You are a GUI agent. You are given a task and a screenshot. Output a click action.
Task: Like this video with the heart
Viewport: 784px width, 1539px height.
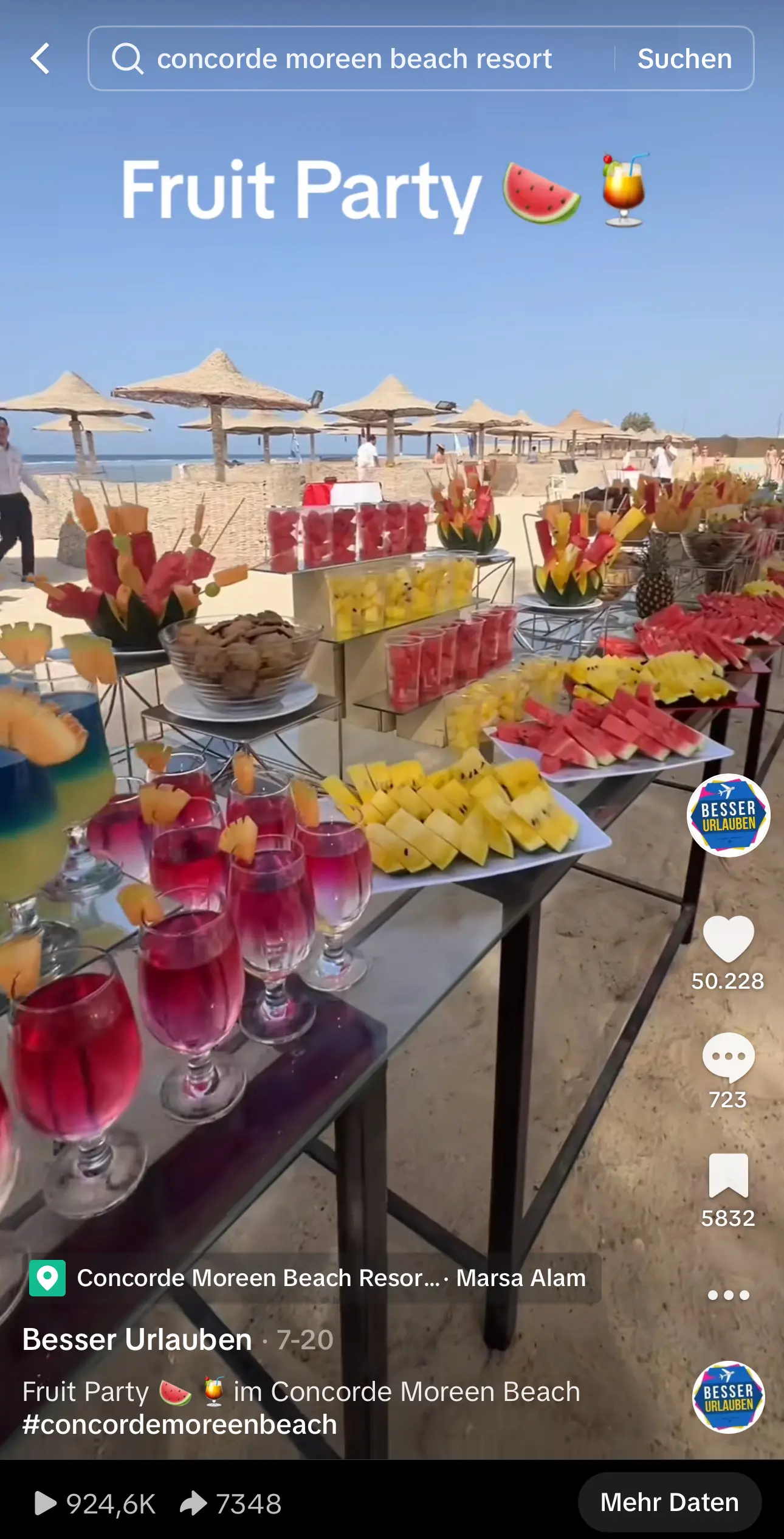click(x=728, y=939)
